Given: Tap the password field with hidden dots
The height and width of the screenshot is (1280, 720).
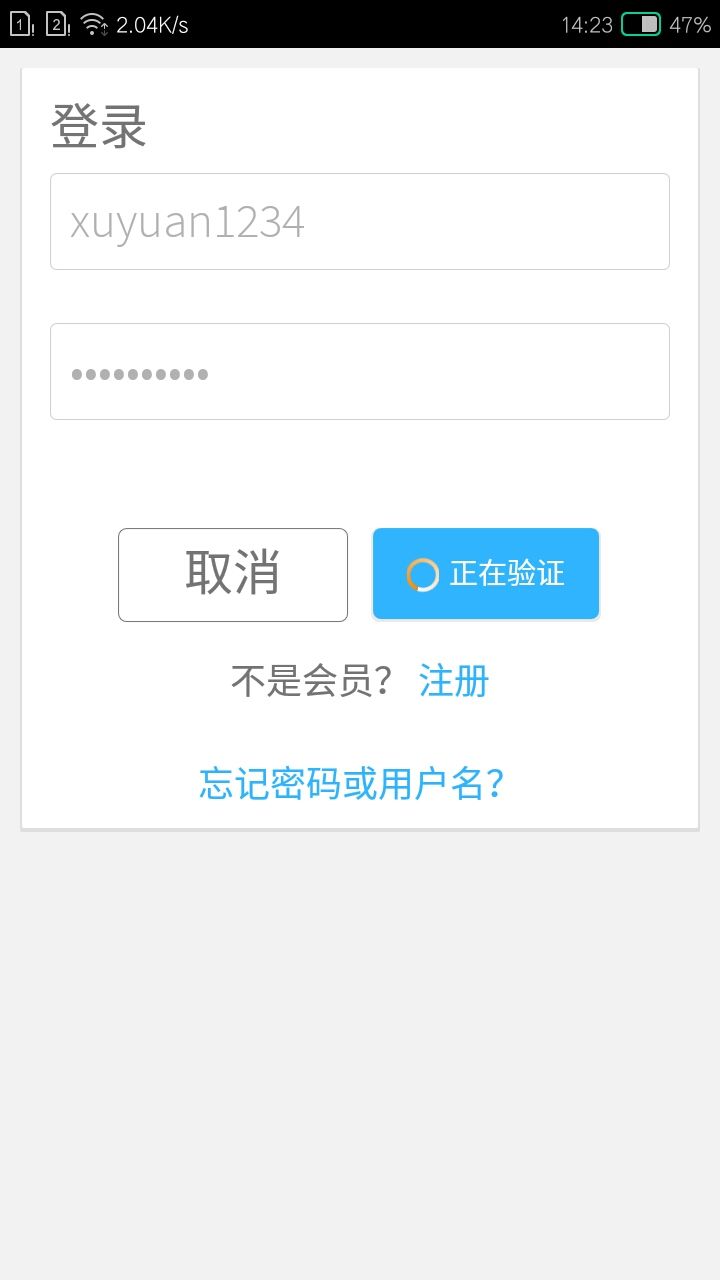Looking at the screenshot, I should click(x=360, y=371).
